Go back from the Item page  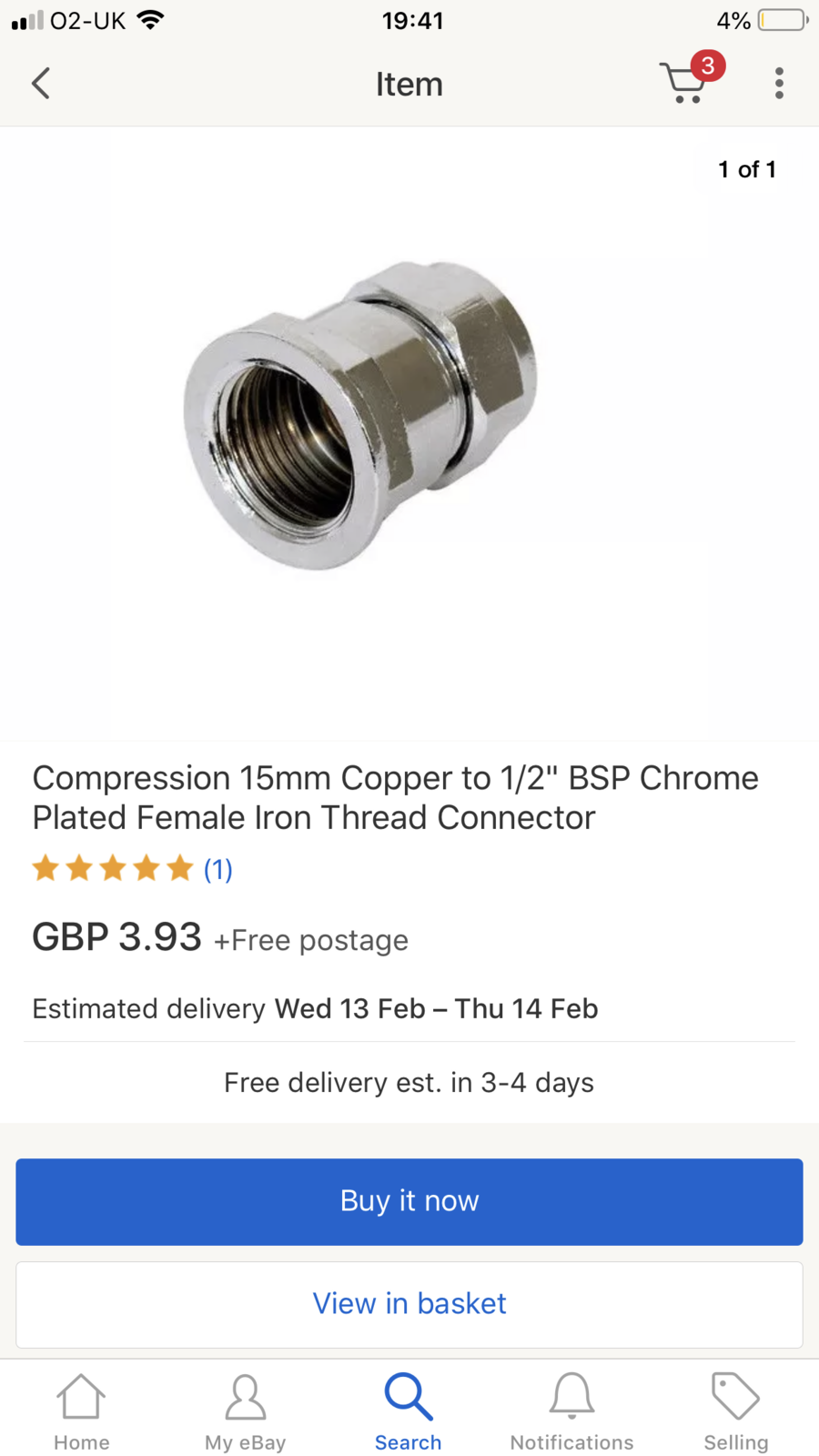pos(41,84)
